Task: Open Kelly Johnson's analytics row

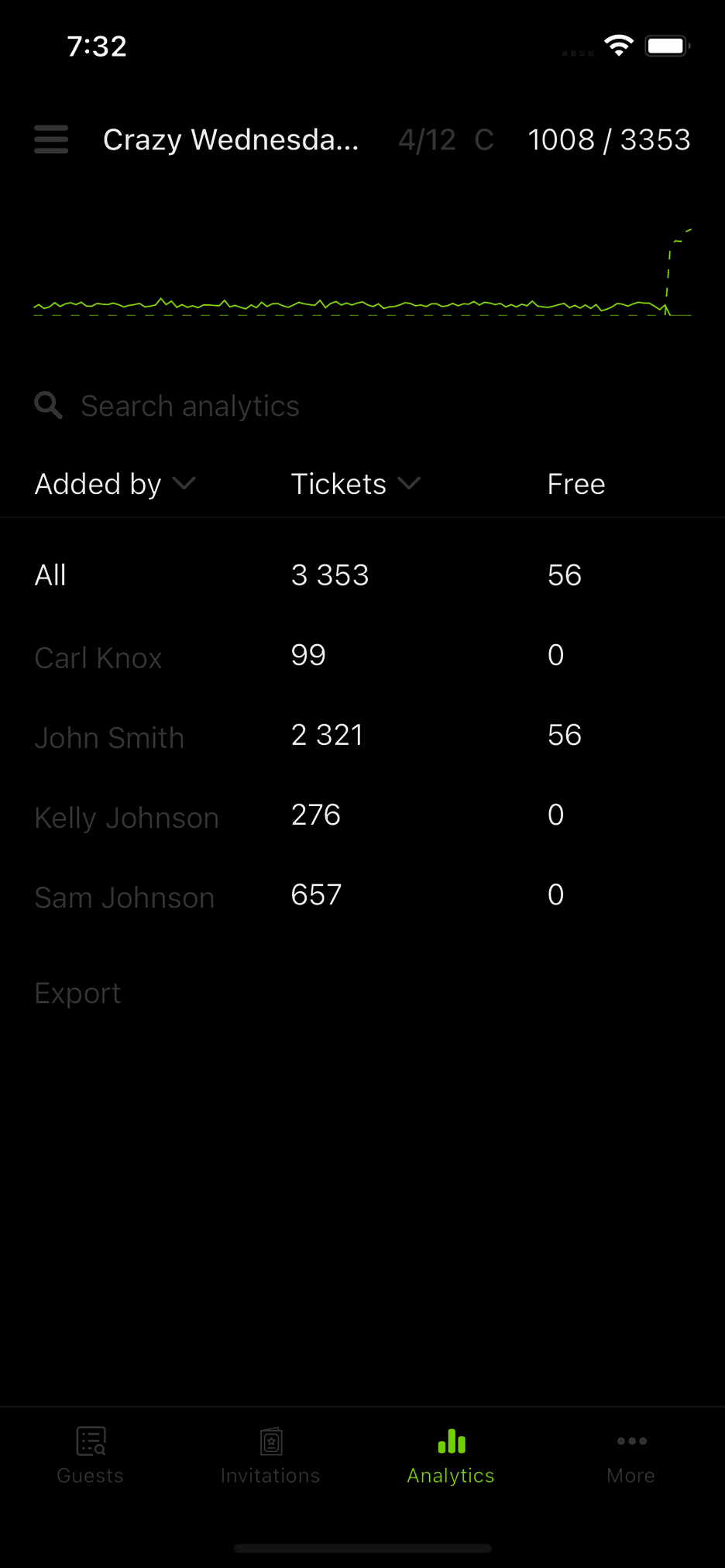Action: (x=362, y=817)
